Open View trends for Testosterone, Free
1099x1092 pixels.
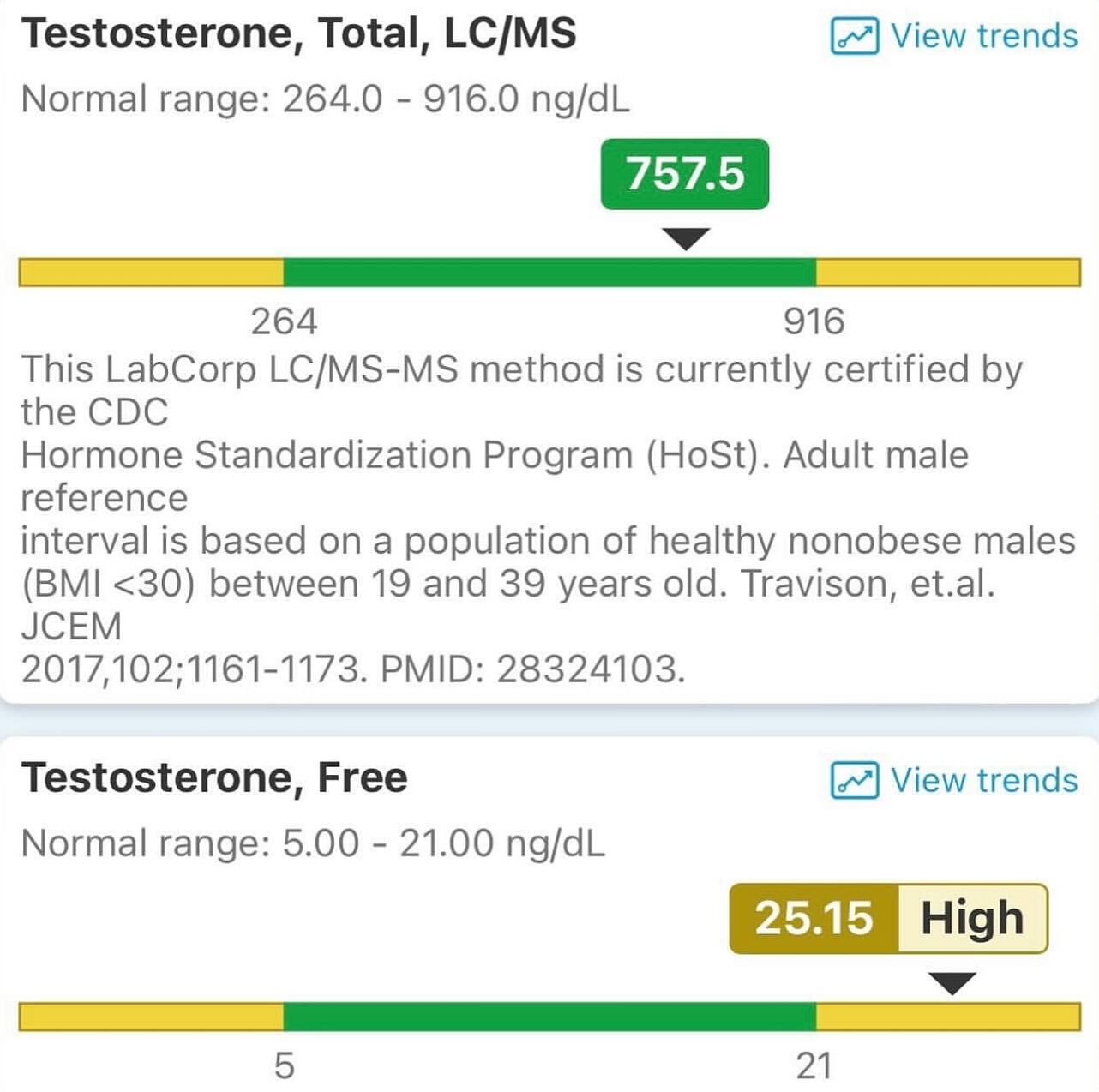[x=954, y=780]
